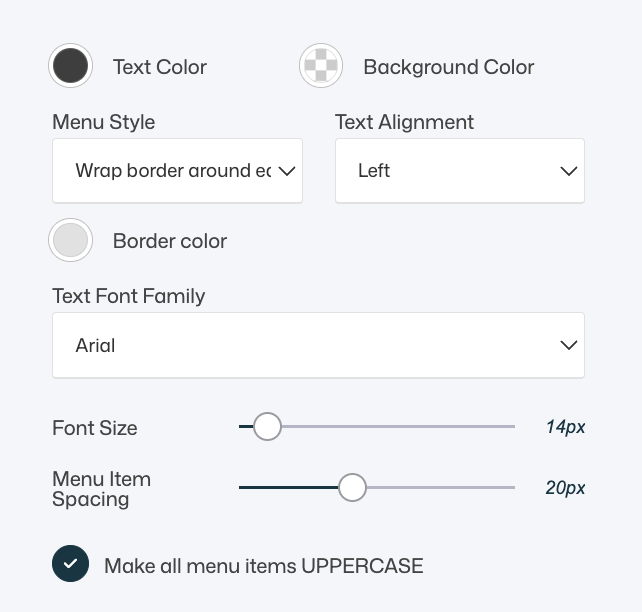The image size is (642, 612).
Task: Open the Text Color swatch
Action: click(x=70, y=67)
